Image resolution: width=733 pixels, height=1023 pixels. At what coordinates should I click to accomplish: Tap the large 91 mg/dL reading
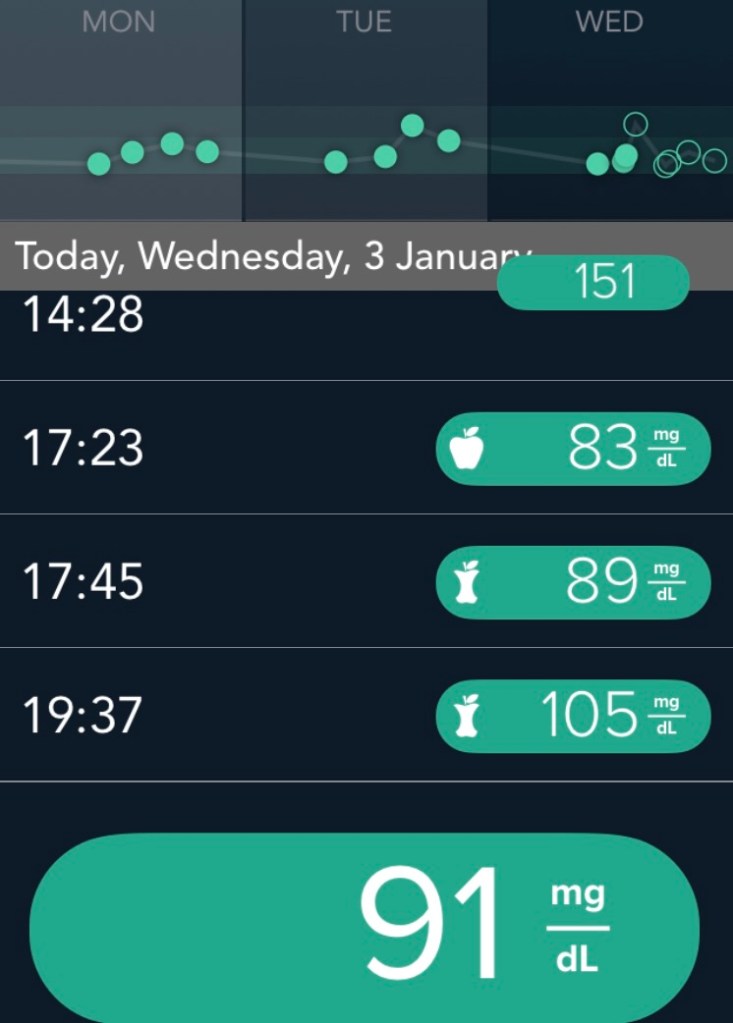(x=366, y=922)
